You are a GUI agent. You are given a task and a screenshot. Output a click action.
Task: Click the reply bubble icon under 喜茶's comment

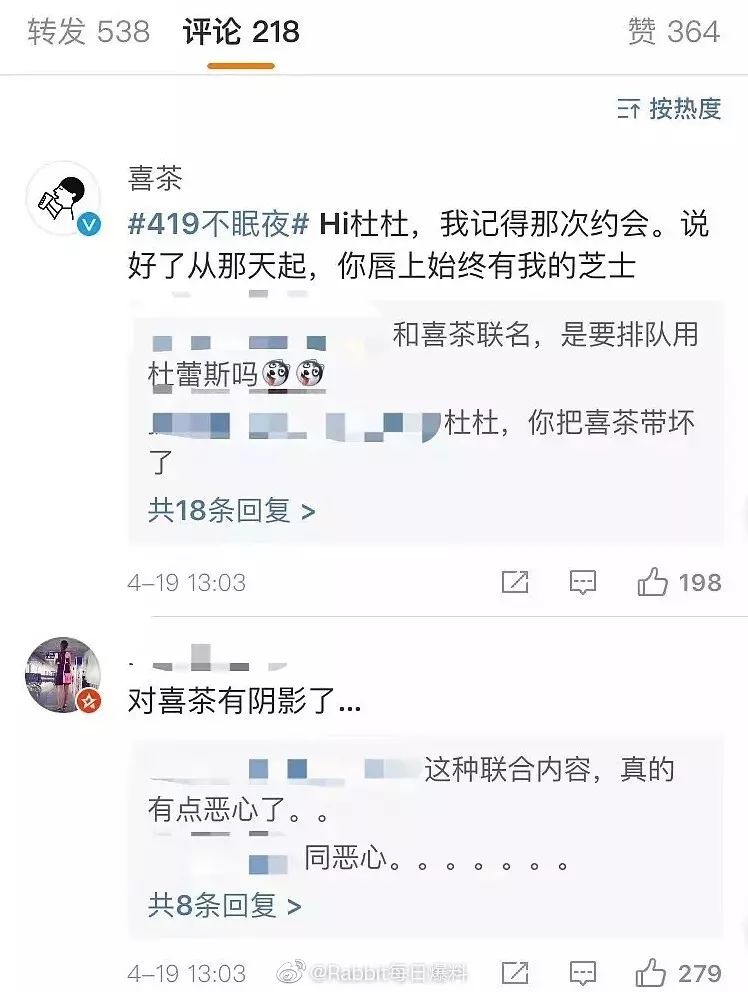point(582,582)
